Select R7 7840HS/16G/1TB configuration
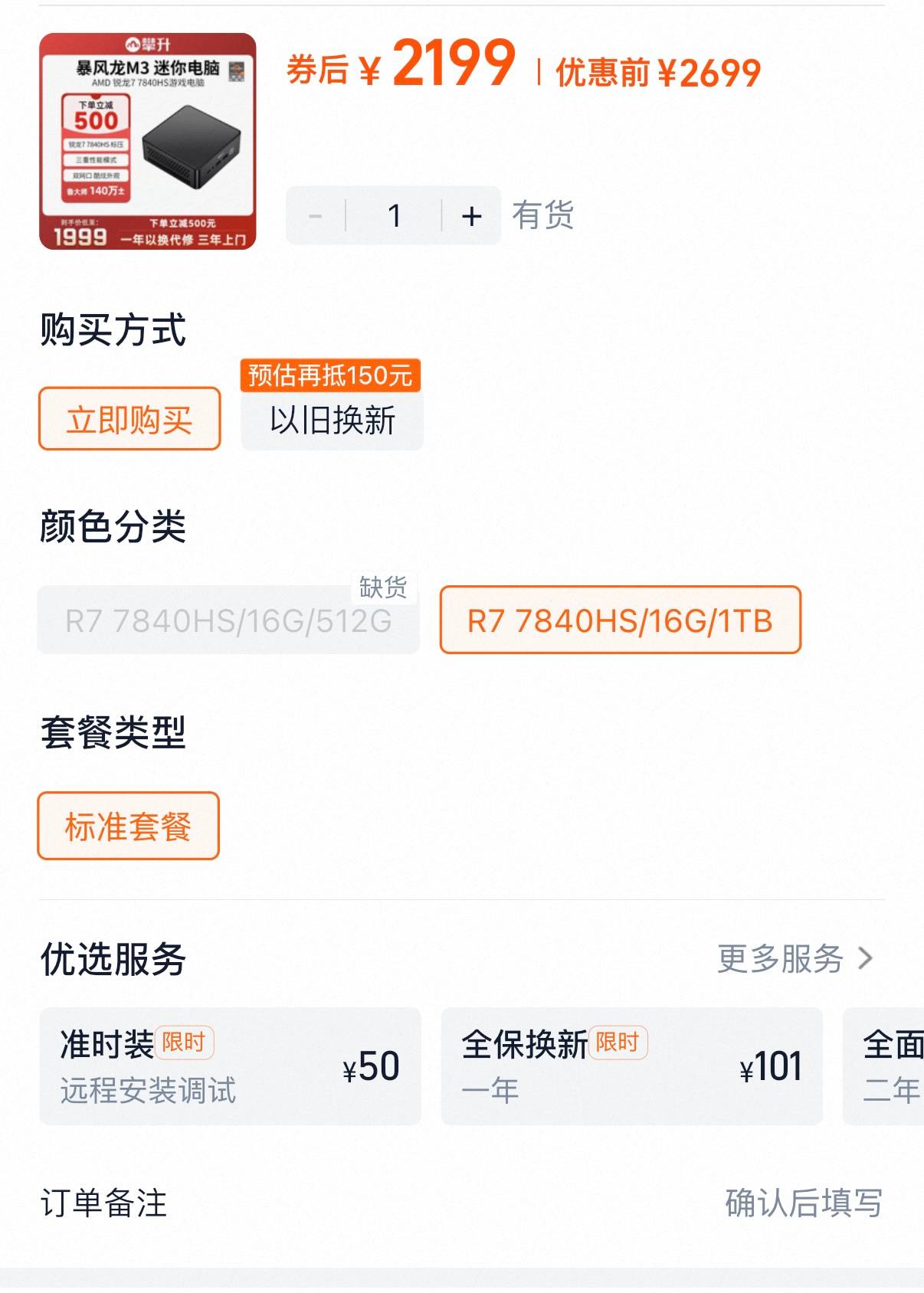The width and height of the screenshot is (924, 1293). 620,620
